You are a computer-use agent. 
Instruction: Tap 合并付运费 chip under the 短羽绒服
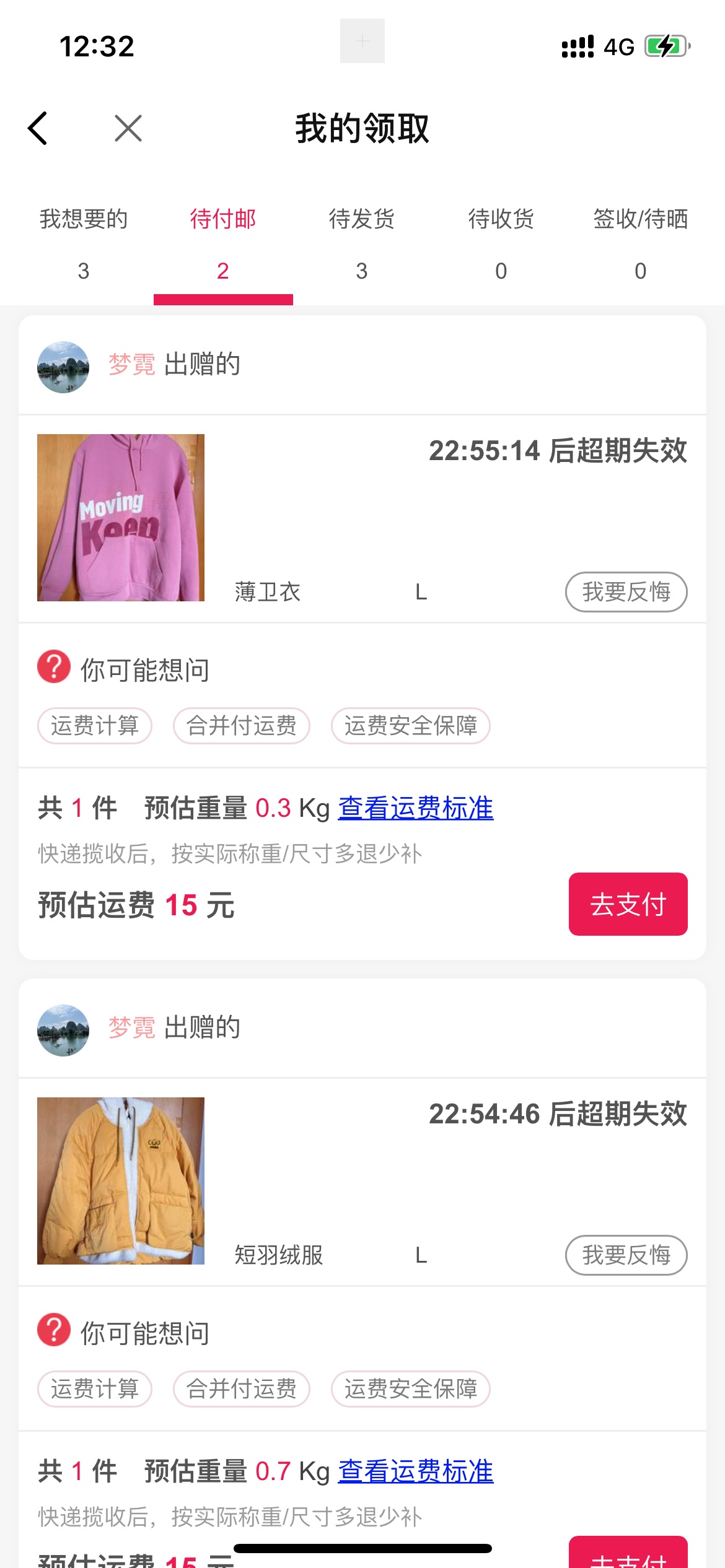(x=242, y=1389)
